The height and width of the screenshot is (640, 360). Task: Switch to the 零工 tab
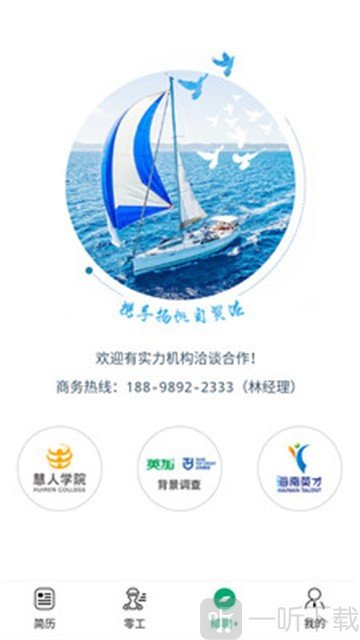click(x=135, y=608)
